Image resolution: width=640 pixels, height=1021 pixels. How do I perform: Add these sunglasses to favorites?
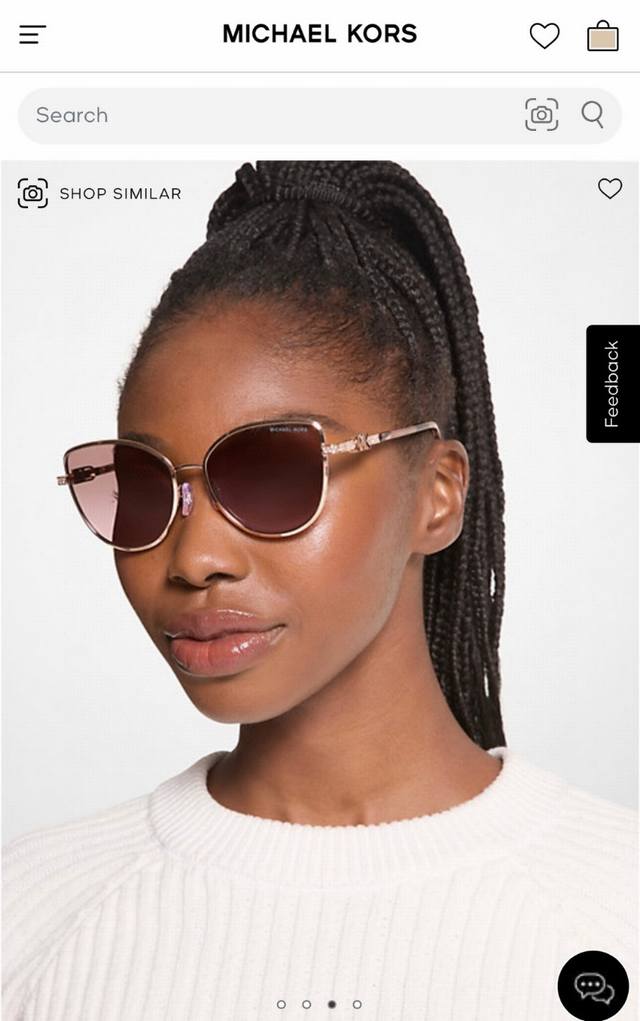point(609,188)
